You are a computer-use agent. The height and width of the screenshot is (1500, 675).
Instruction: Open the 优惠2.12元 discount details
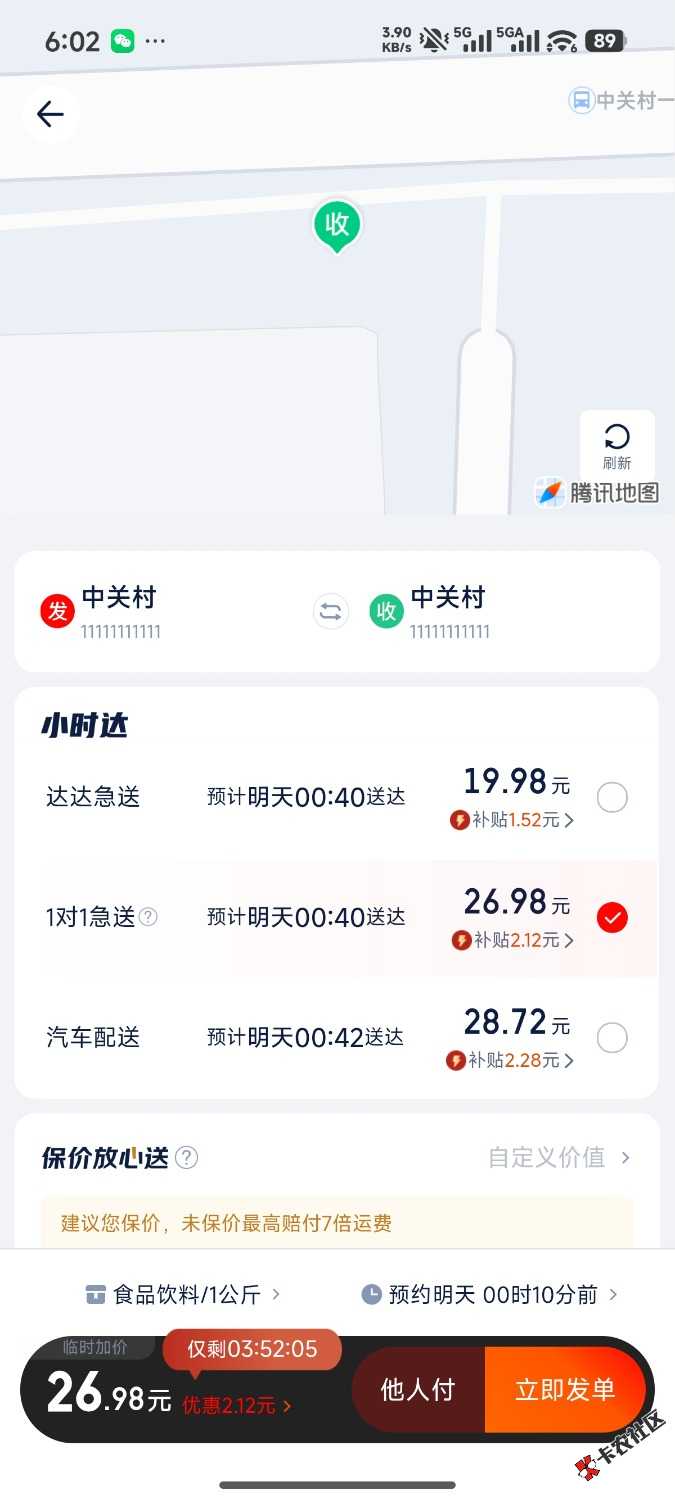pos(237,1405)
